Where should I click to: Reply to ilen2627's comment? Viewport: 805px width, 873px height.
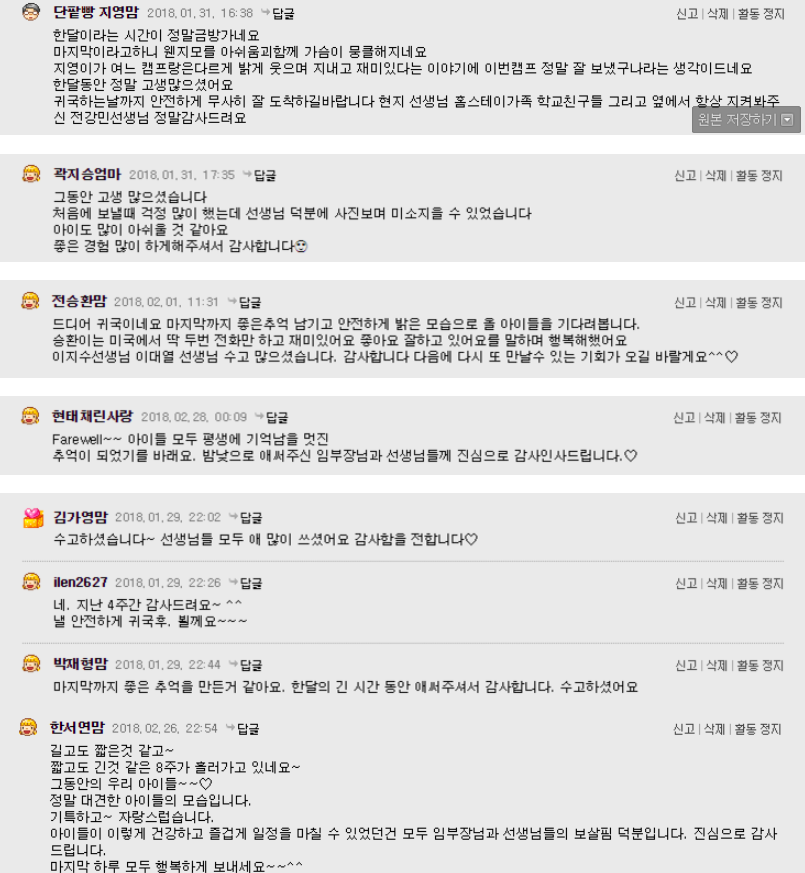(x=250, y=583)
